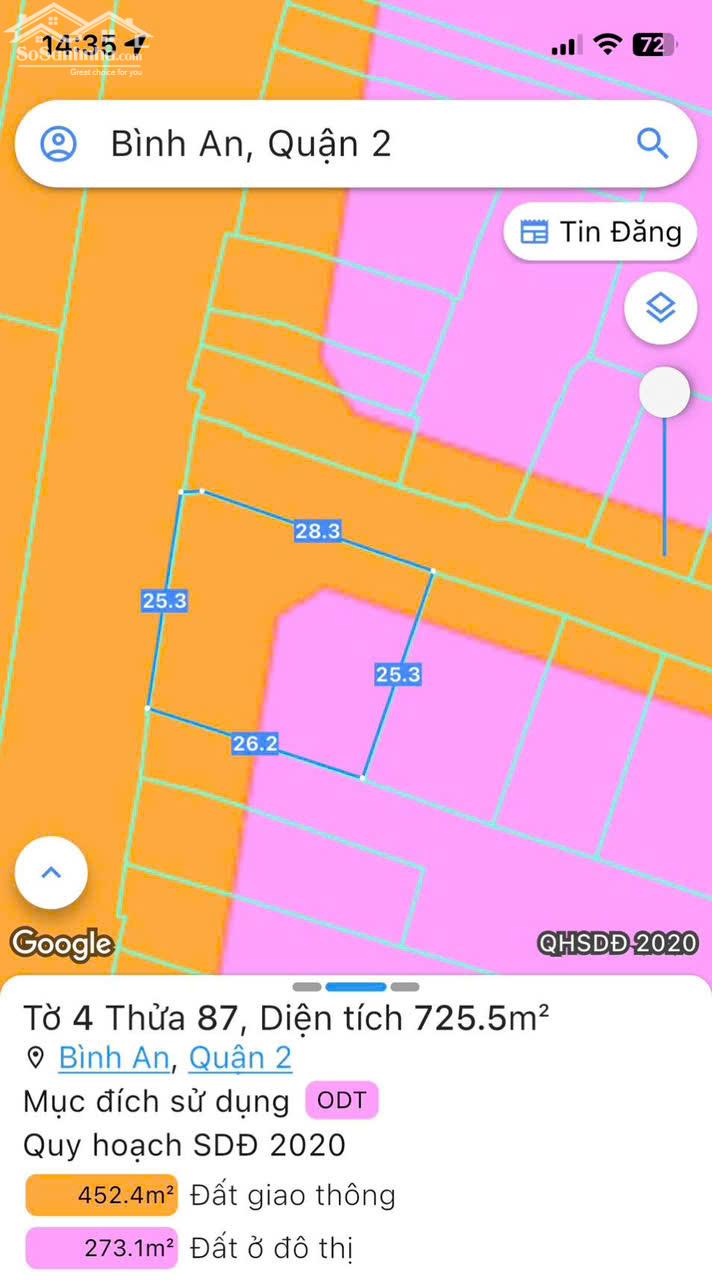
Task: Open the Tin Đăng listings button
Action: point(600,232)
